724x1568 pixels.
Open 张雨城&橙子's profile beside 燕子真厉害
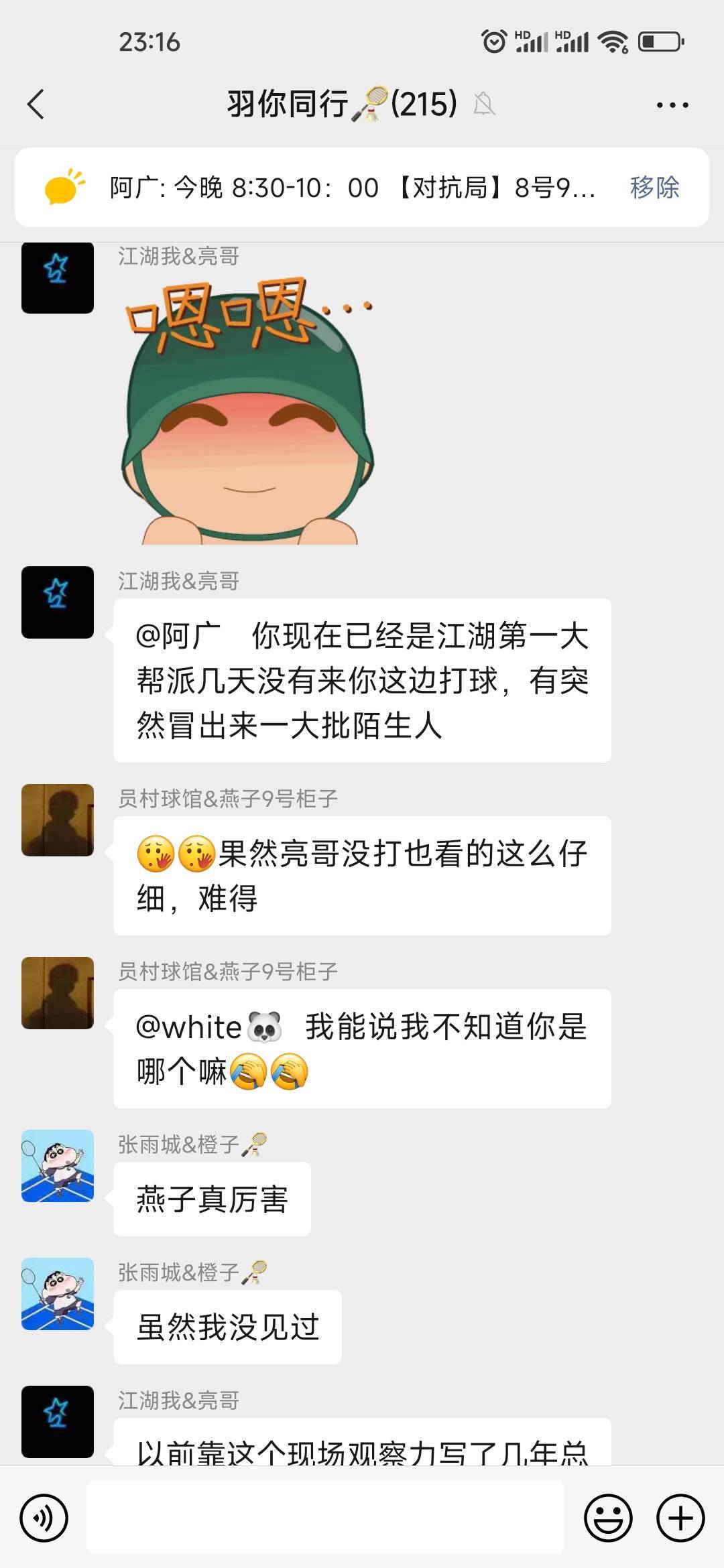(x=58, y=1166)
